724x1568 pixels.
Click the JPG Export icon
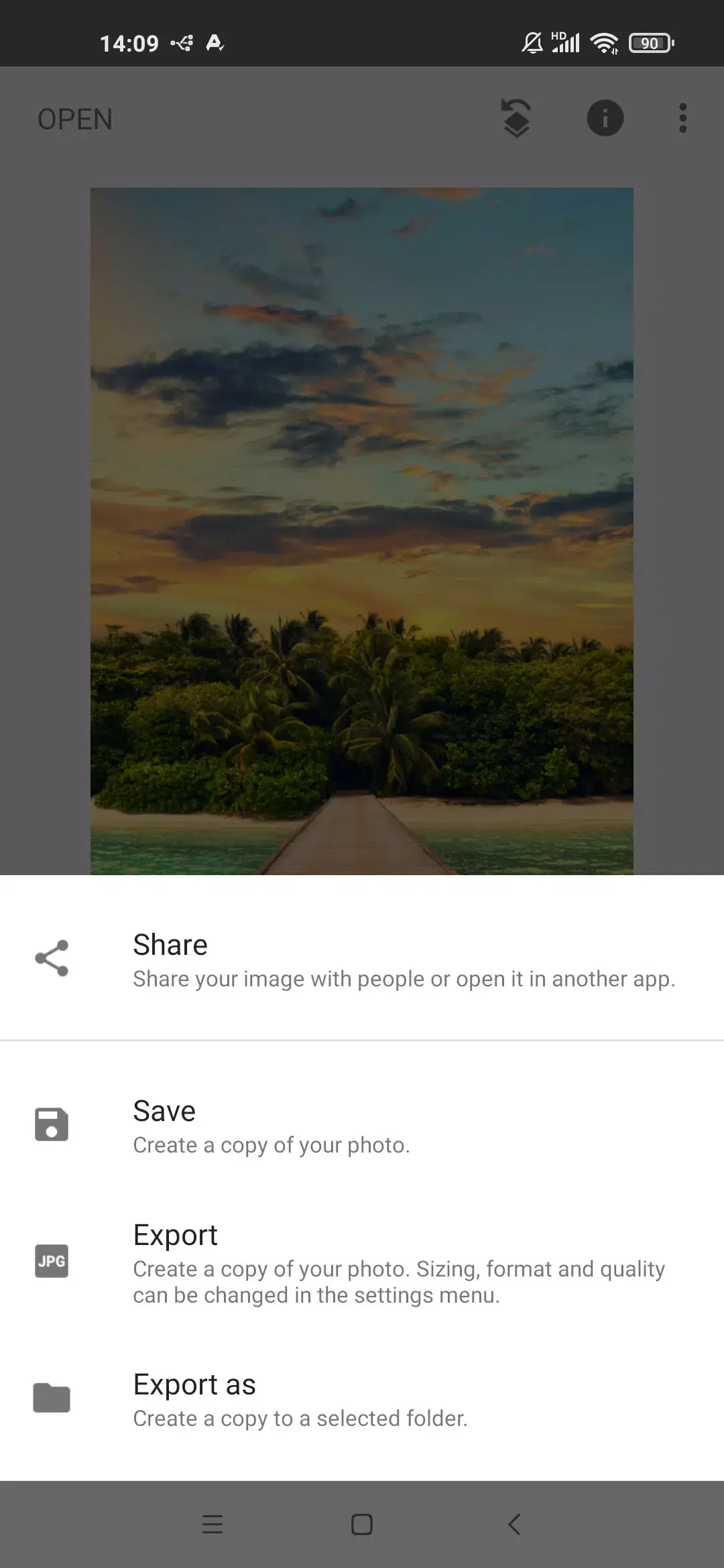click(x=52, y=1260)
